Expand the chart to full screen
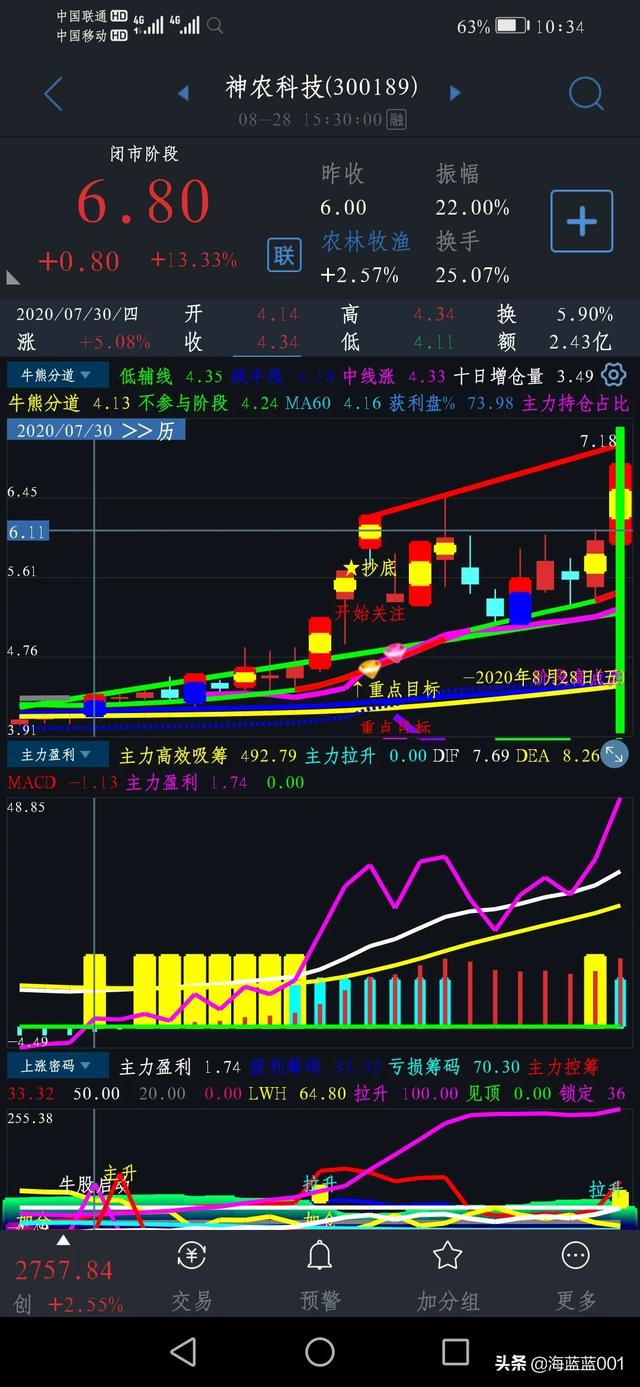640x1387 pixels. pyautogui.click(x=615, y=755)
